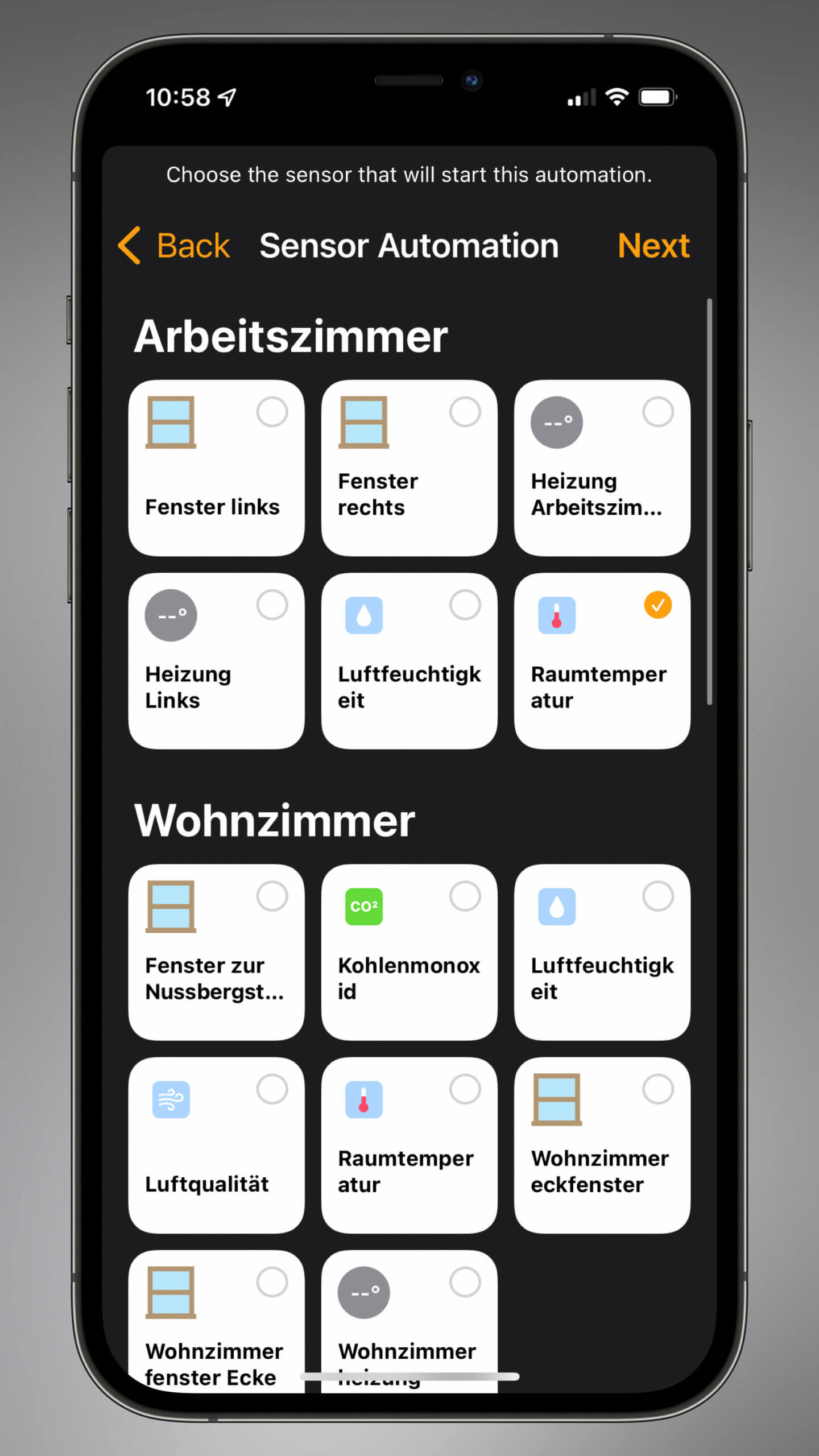
Task: Choose the Kohlenmonoxid sensor
Action: click(x=409, y=952)
